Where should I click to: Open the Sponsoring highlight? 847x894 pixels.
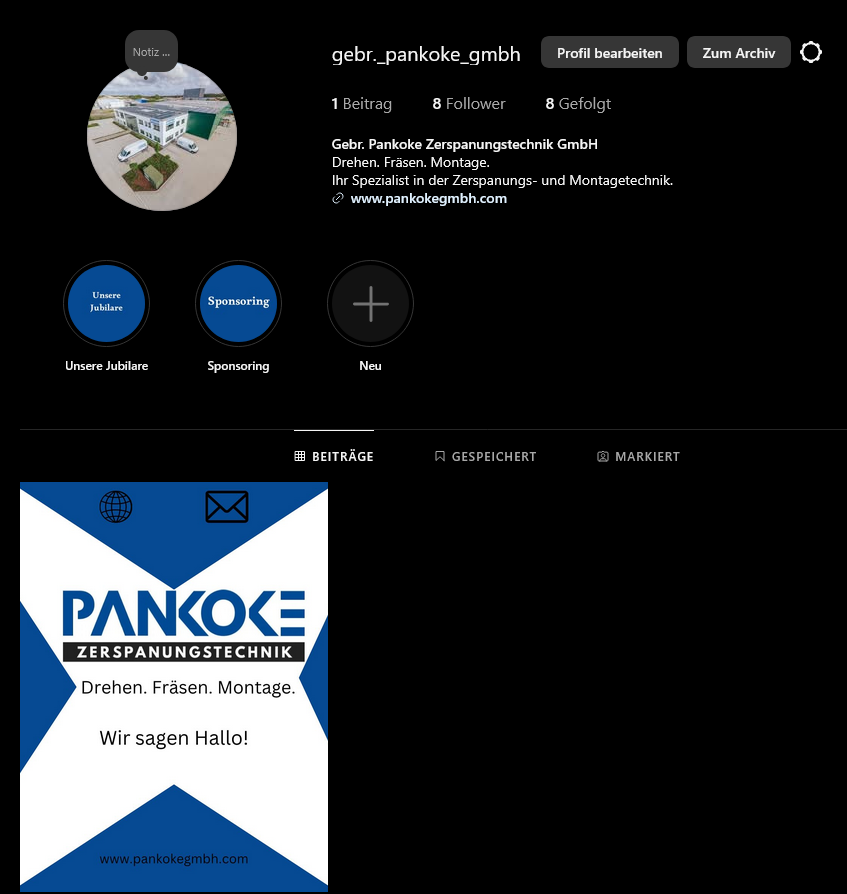[x=238, y=303]
